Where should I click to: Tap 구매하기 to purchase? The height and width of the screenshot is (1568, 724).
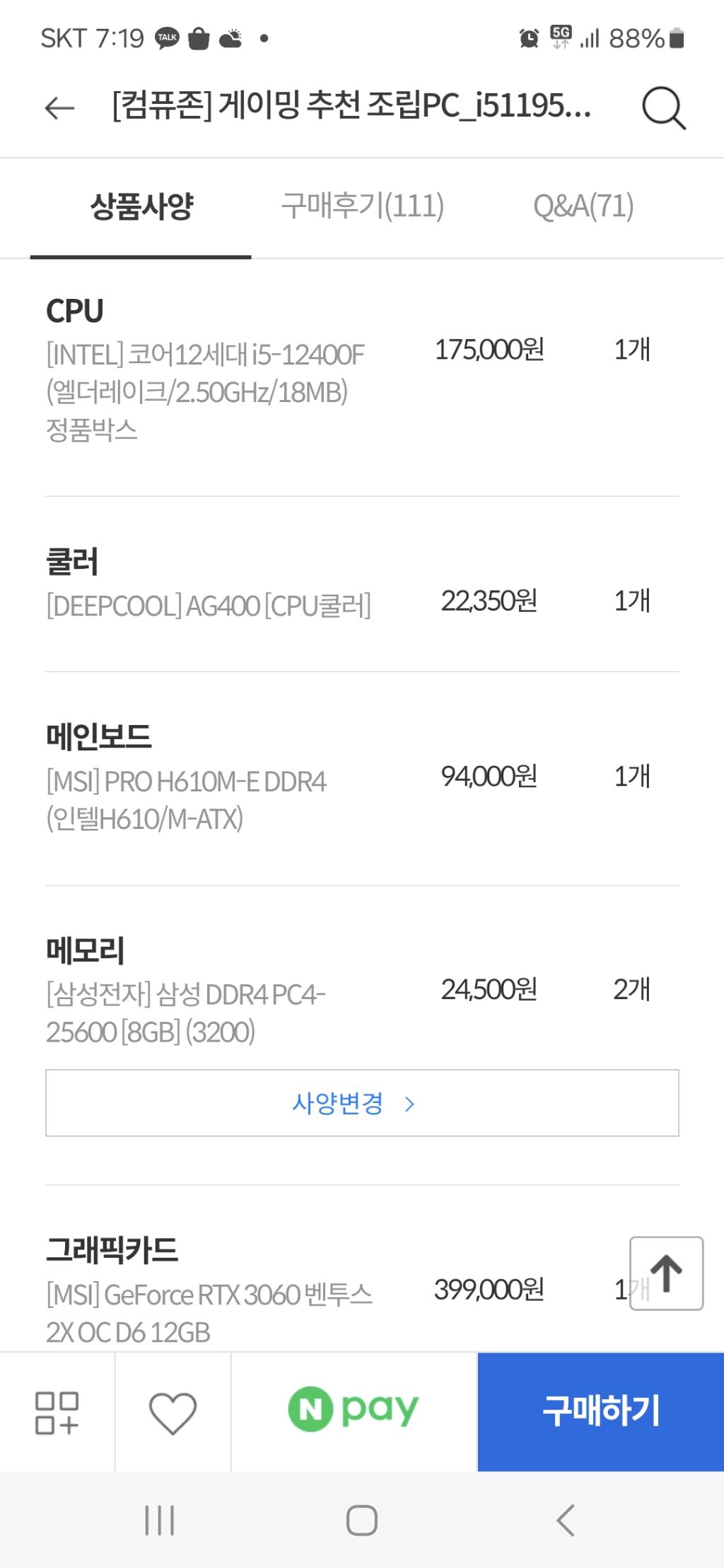(x=601, y=1411)
